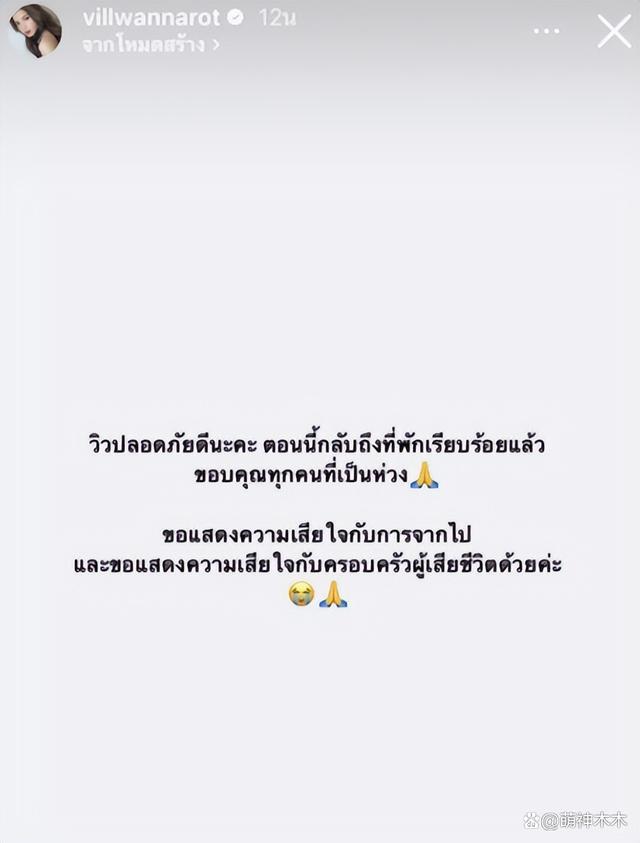
Task: Open the create mode link under username
Action: coord(150,44)
